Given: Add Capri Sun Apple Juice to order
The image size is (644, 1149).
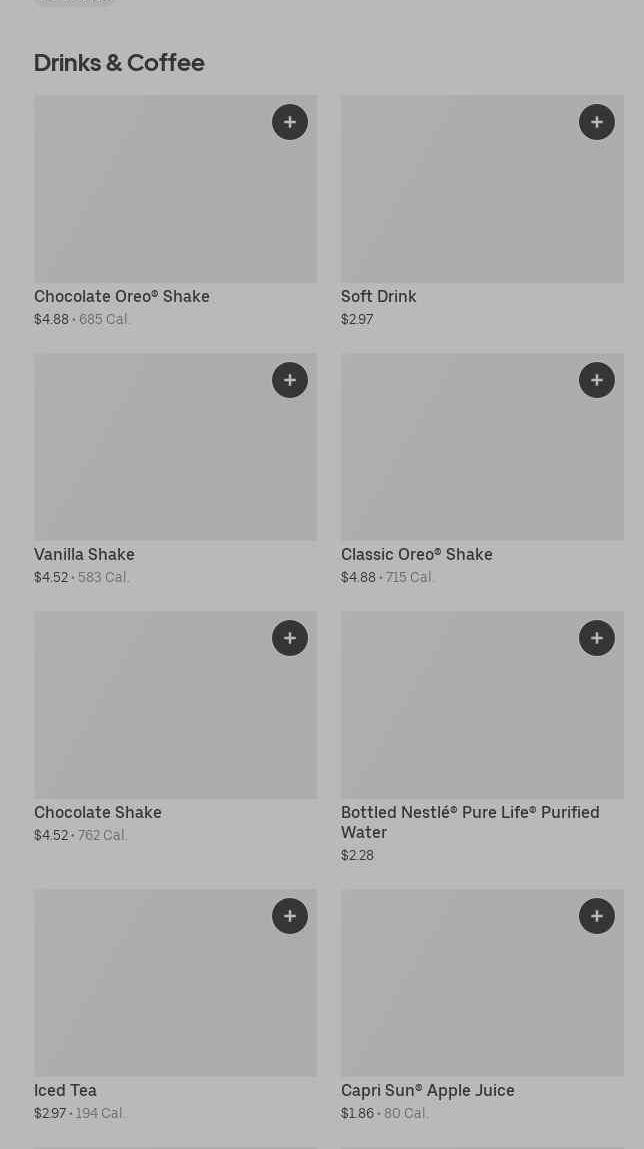Looking at the screenshot, I should (597, 916).
